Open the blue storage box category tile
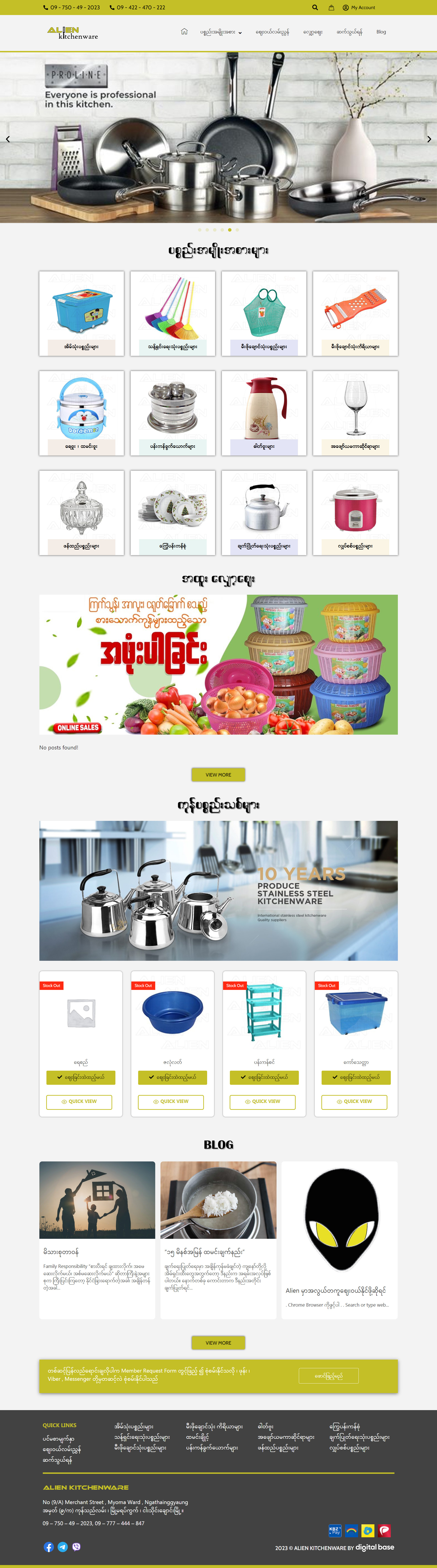The width and height of the screenshot is (437, 1568). [81, 313]
